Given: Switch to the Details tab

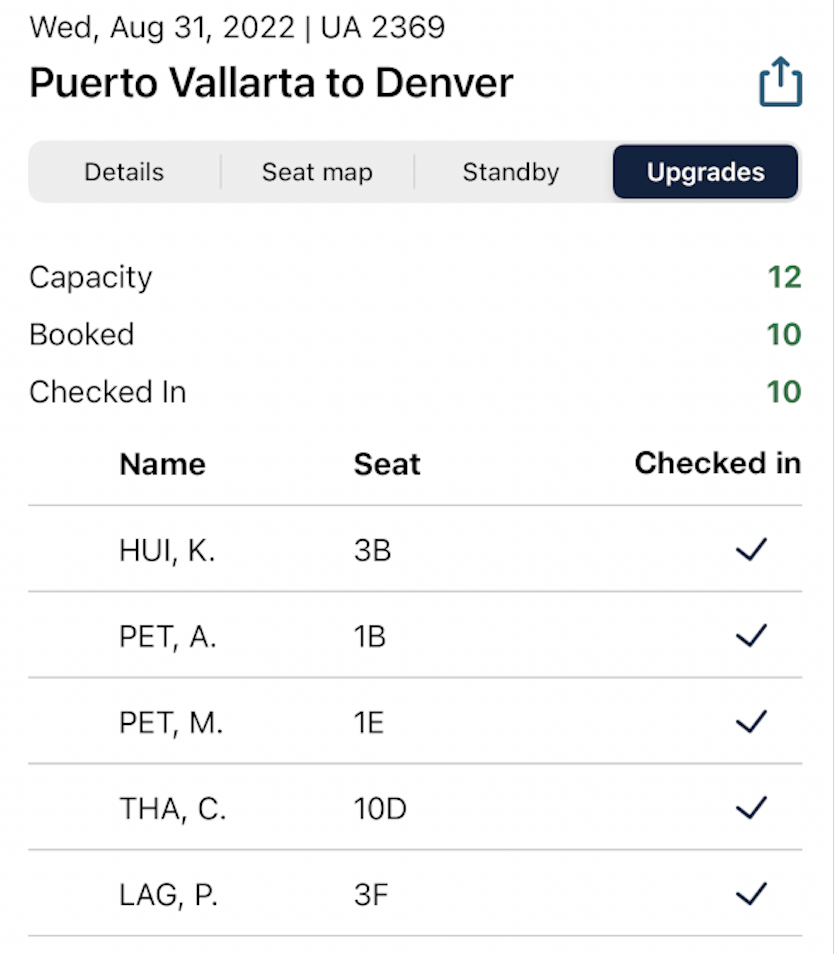Looking at the screenshot, I should [123, 172].
